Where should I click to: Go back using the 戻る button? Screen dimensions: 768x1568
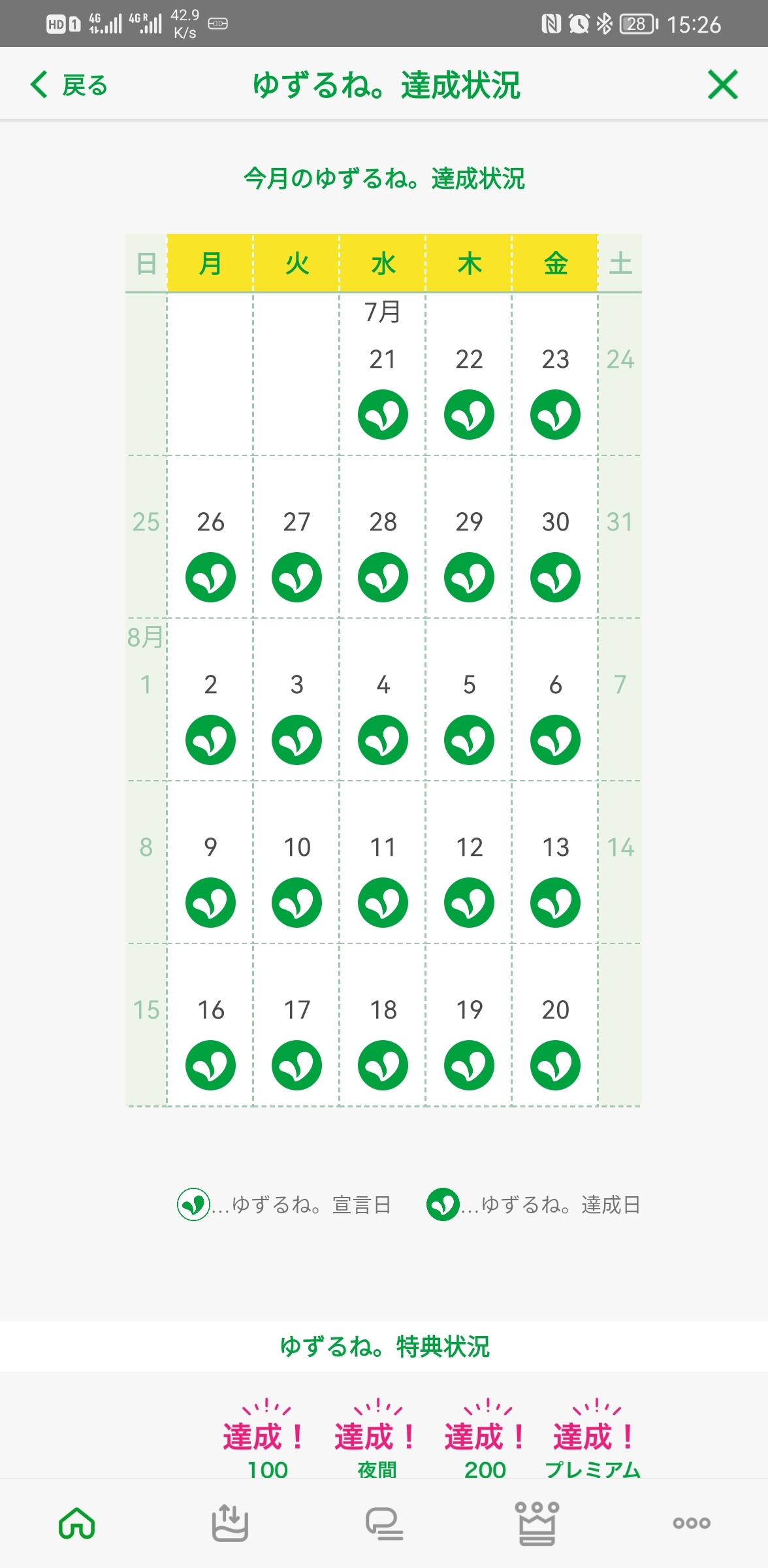[x=69, y=85]
